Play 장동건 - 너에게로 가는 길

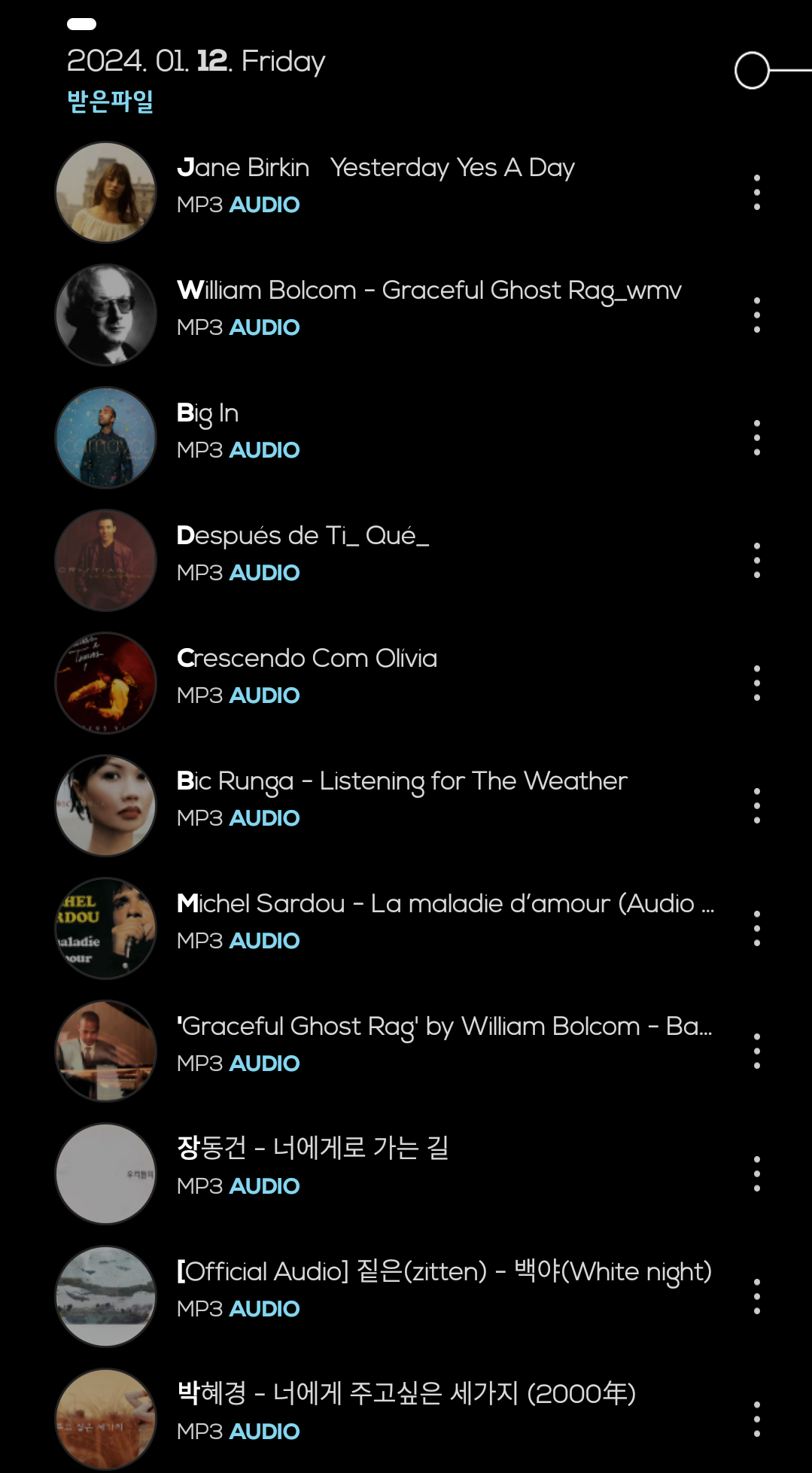click(312, 1149)
